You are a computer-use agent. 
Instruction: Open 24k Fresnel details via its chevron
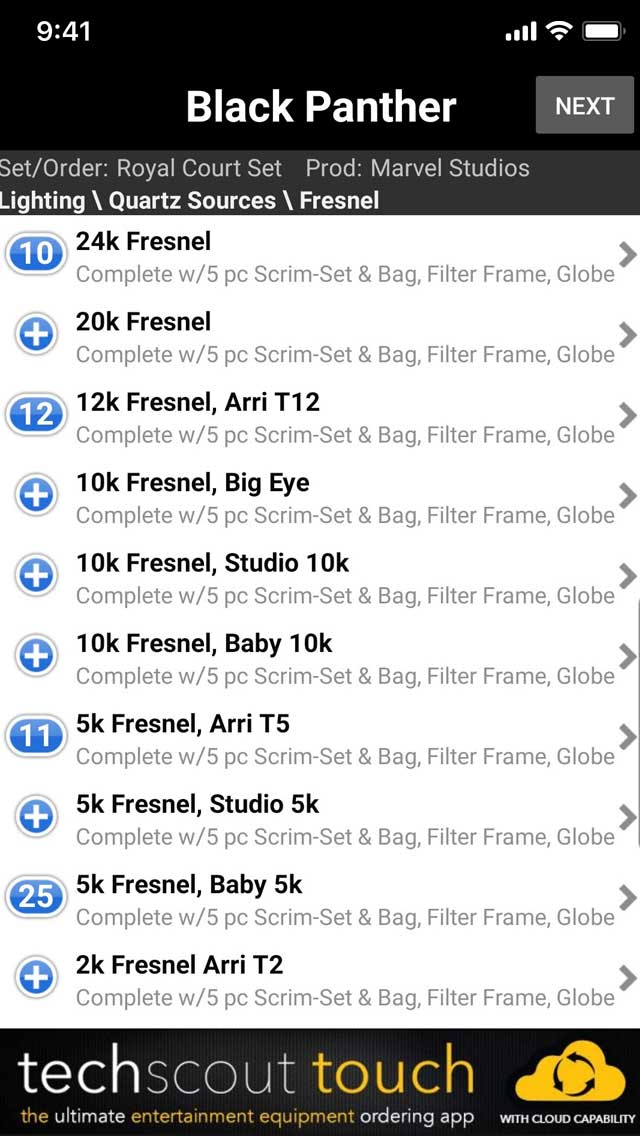(628, 254)
